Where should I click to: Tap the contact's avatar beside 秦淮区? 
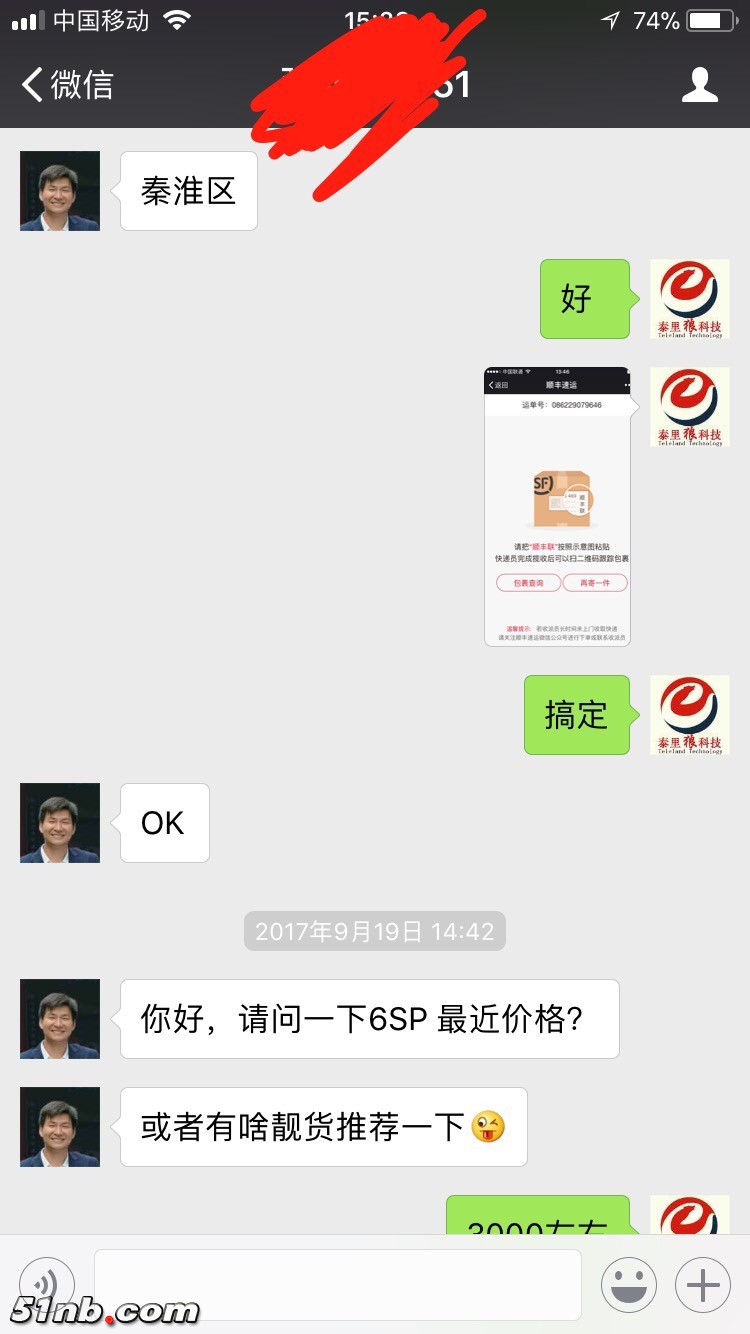[x=60, y=191]
